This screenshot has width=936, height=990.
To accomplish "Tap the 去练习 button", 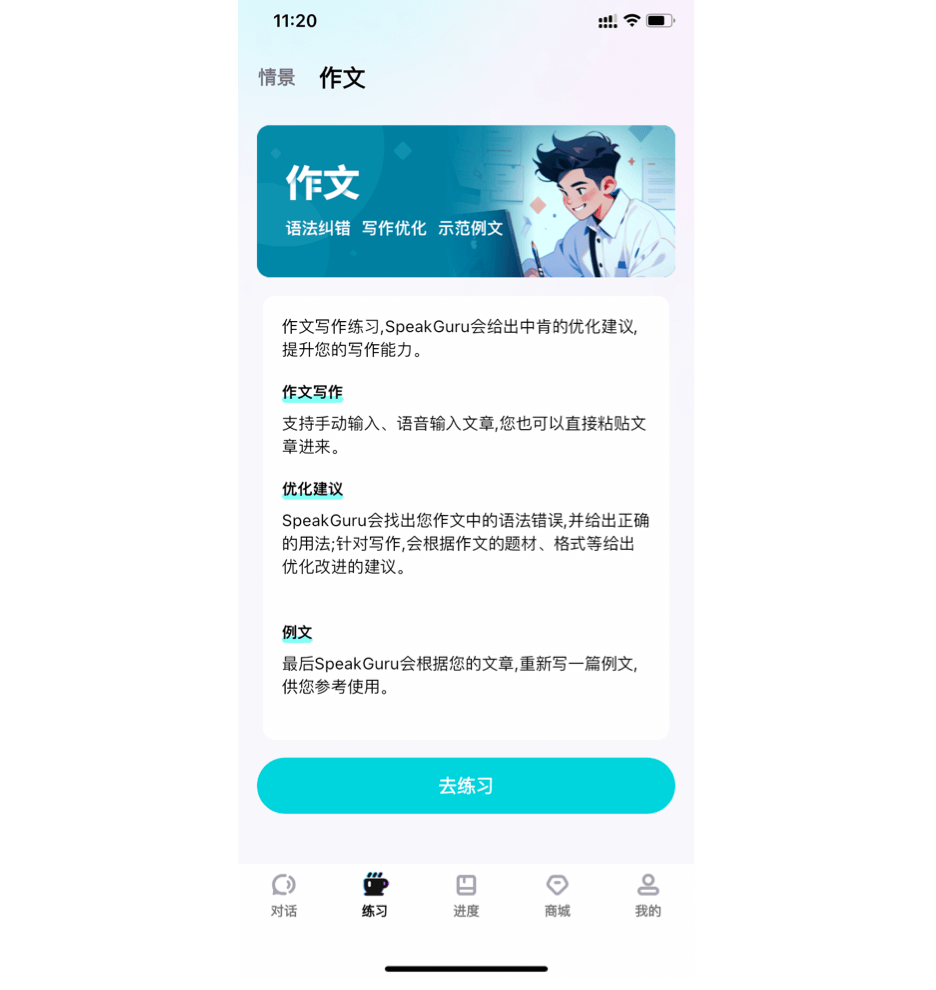I will (x=466, y=786).
